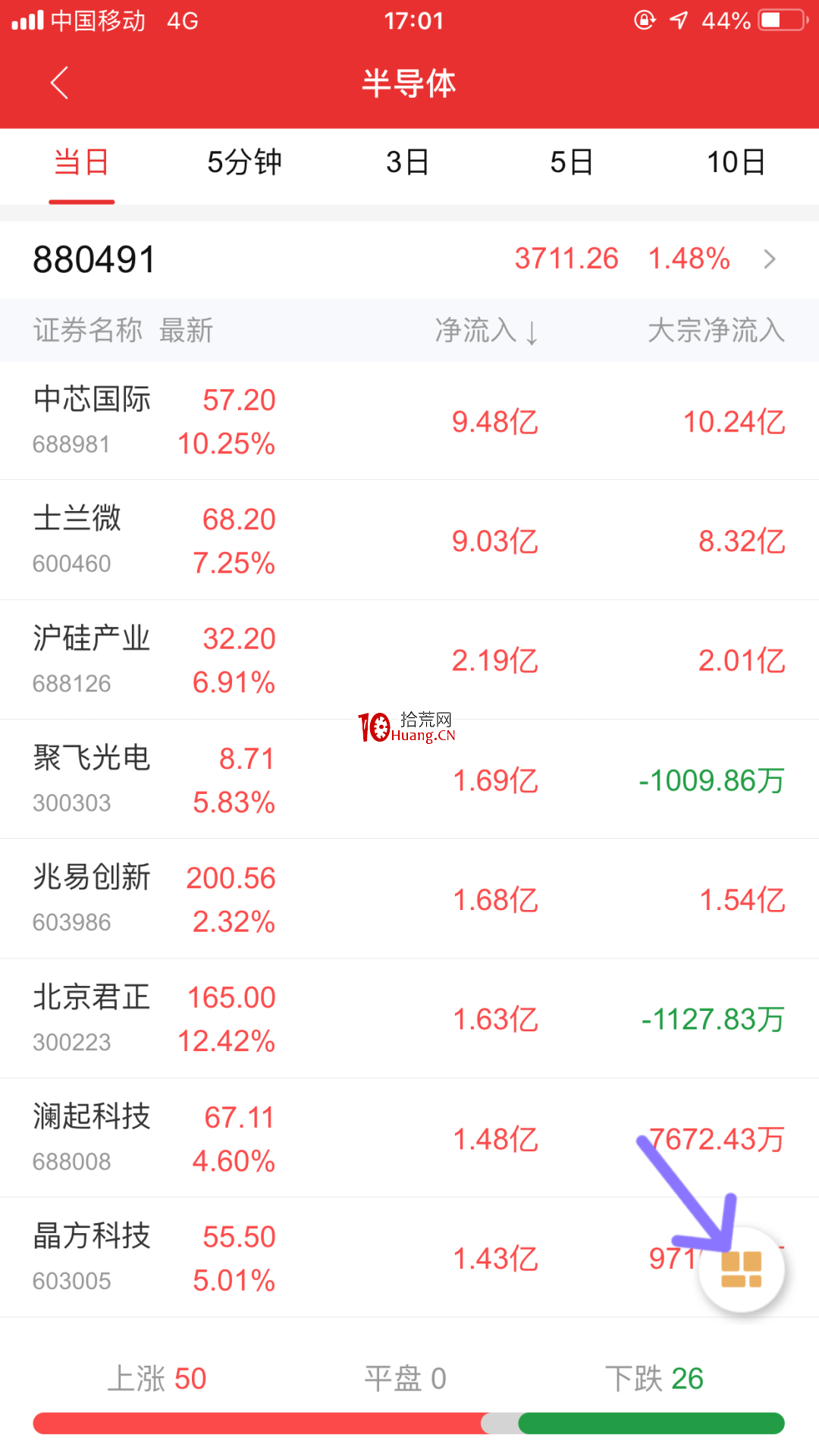This screenshot has width=819, height=1456.
Task: Open stock 沪硅产业
Action: (409, 660)
